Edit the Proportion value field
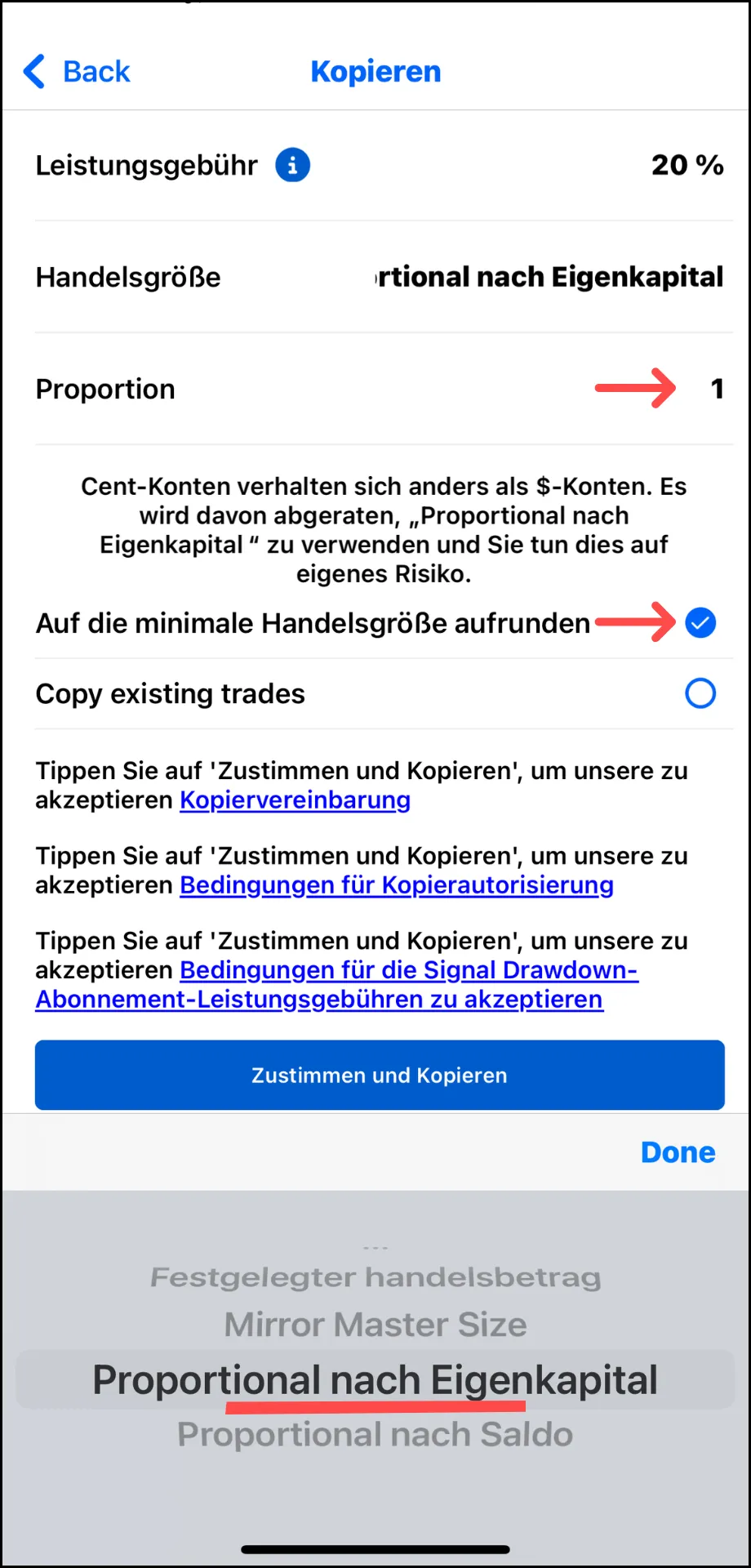Image resolution: width=751 pixels, height=1568 pixels. pyautogui.click(x=717, y=389)
